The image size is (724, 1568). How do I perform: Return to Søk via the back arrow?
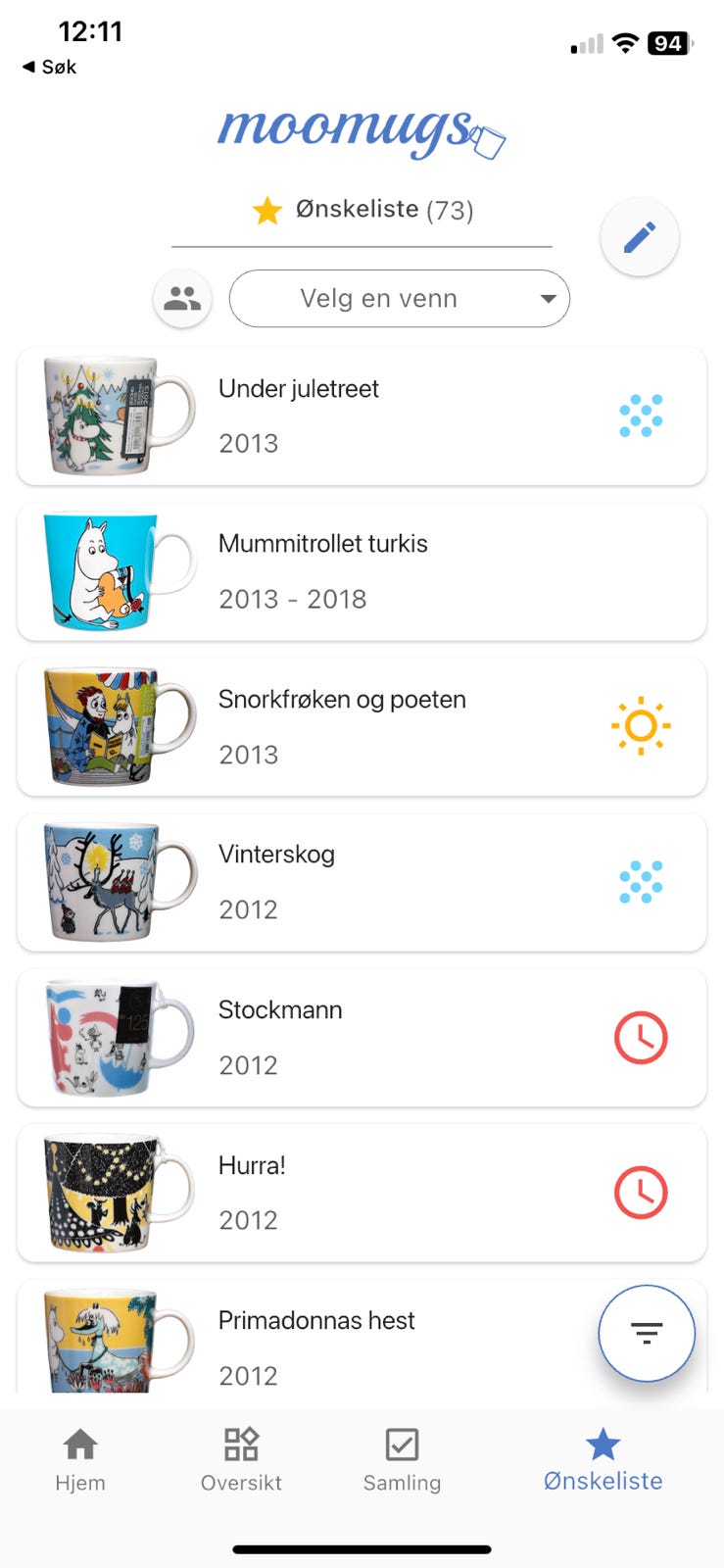pos(49,67)
